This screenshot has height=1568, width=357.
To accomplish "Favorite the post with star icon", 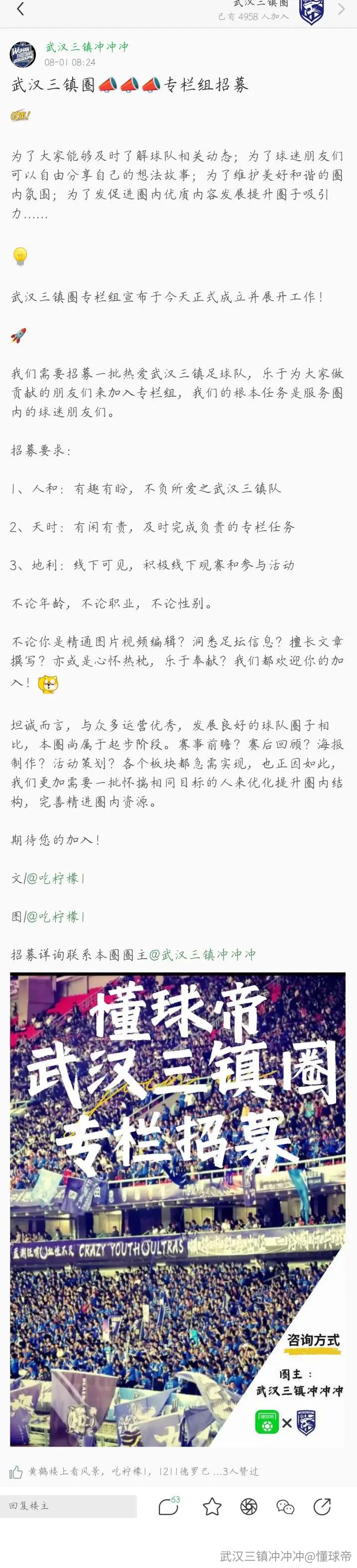I will (212, 1506).
